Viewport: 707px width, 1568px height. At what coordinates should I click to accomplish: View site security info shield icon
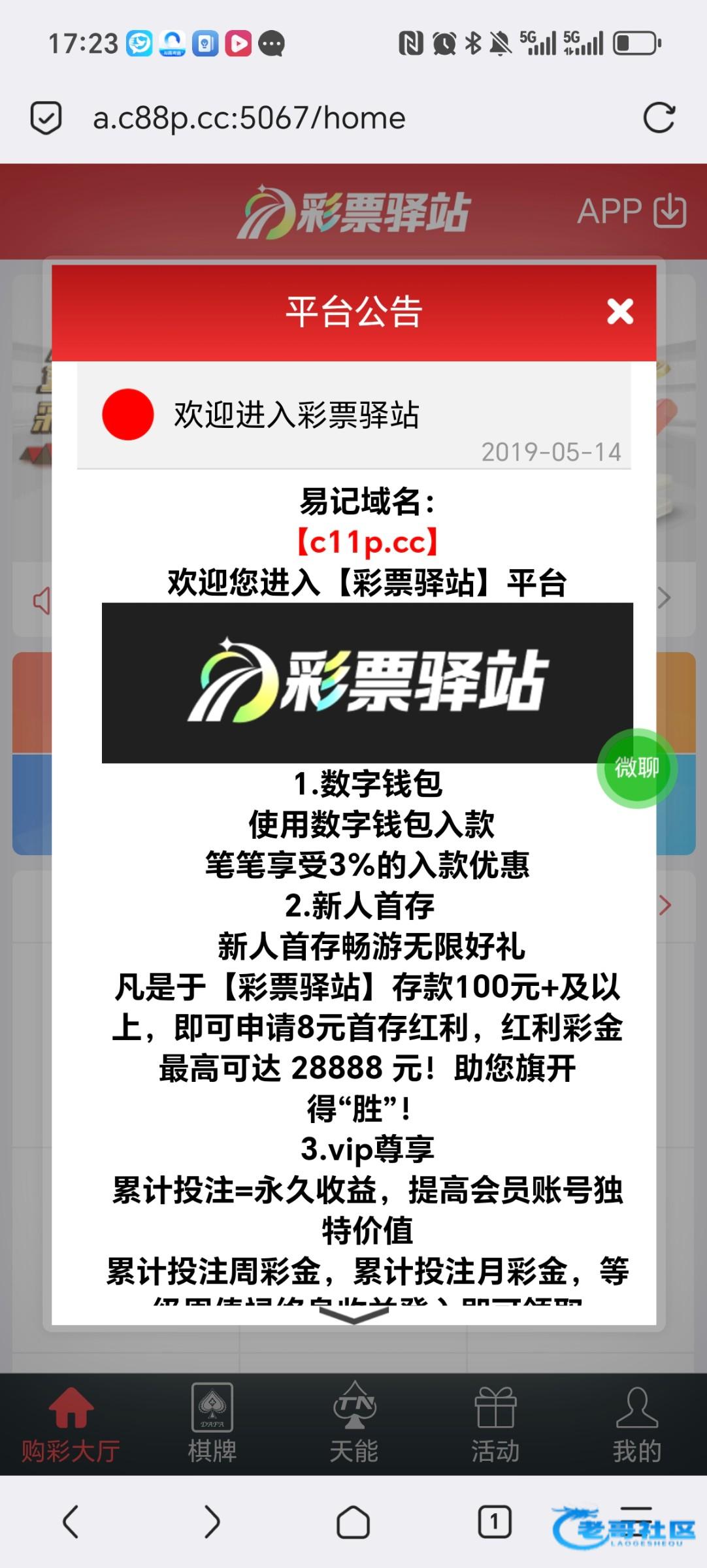[46, 118]
